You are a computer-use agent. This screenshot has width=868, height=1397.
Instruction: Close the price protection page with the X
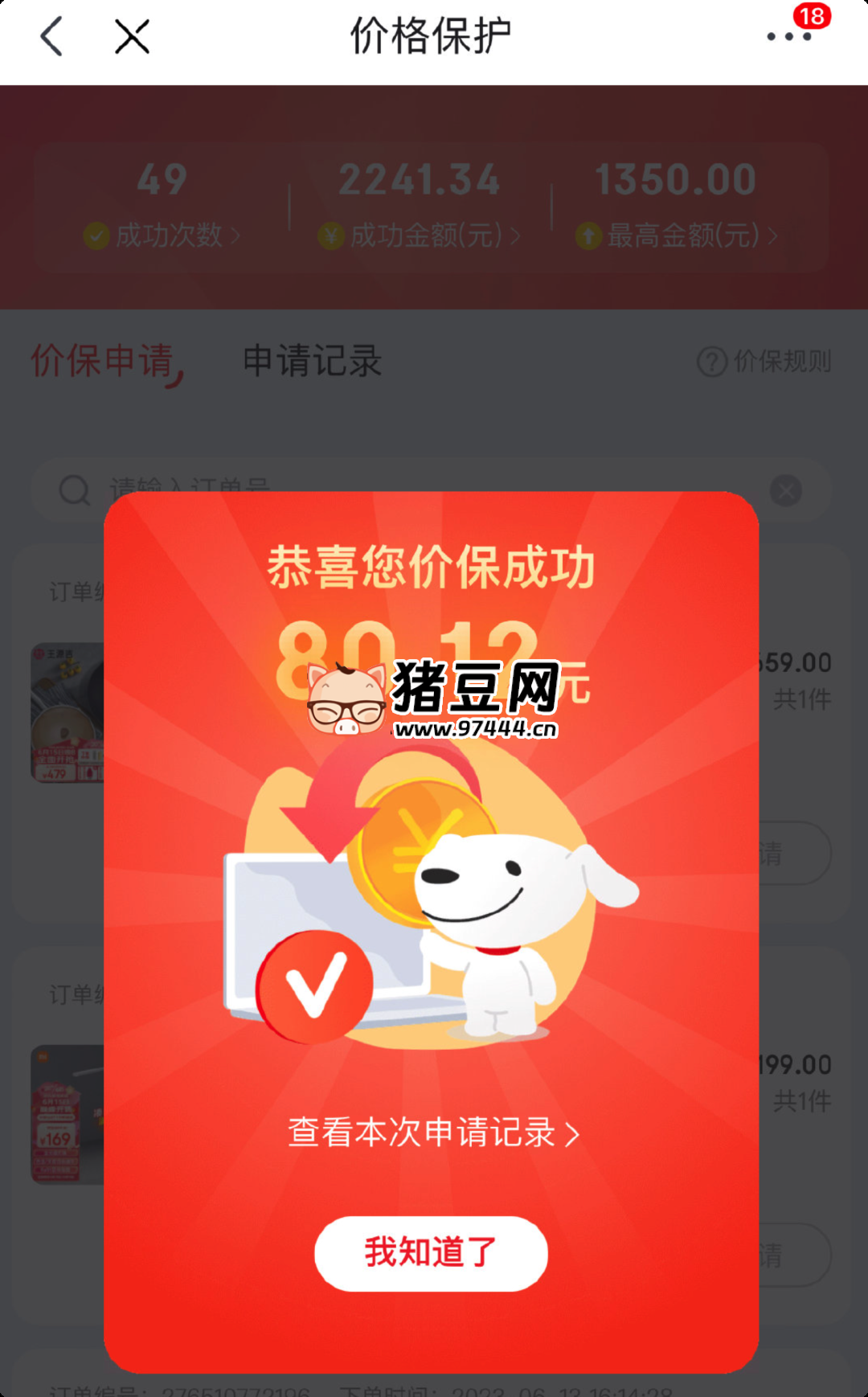coord(132,37)
